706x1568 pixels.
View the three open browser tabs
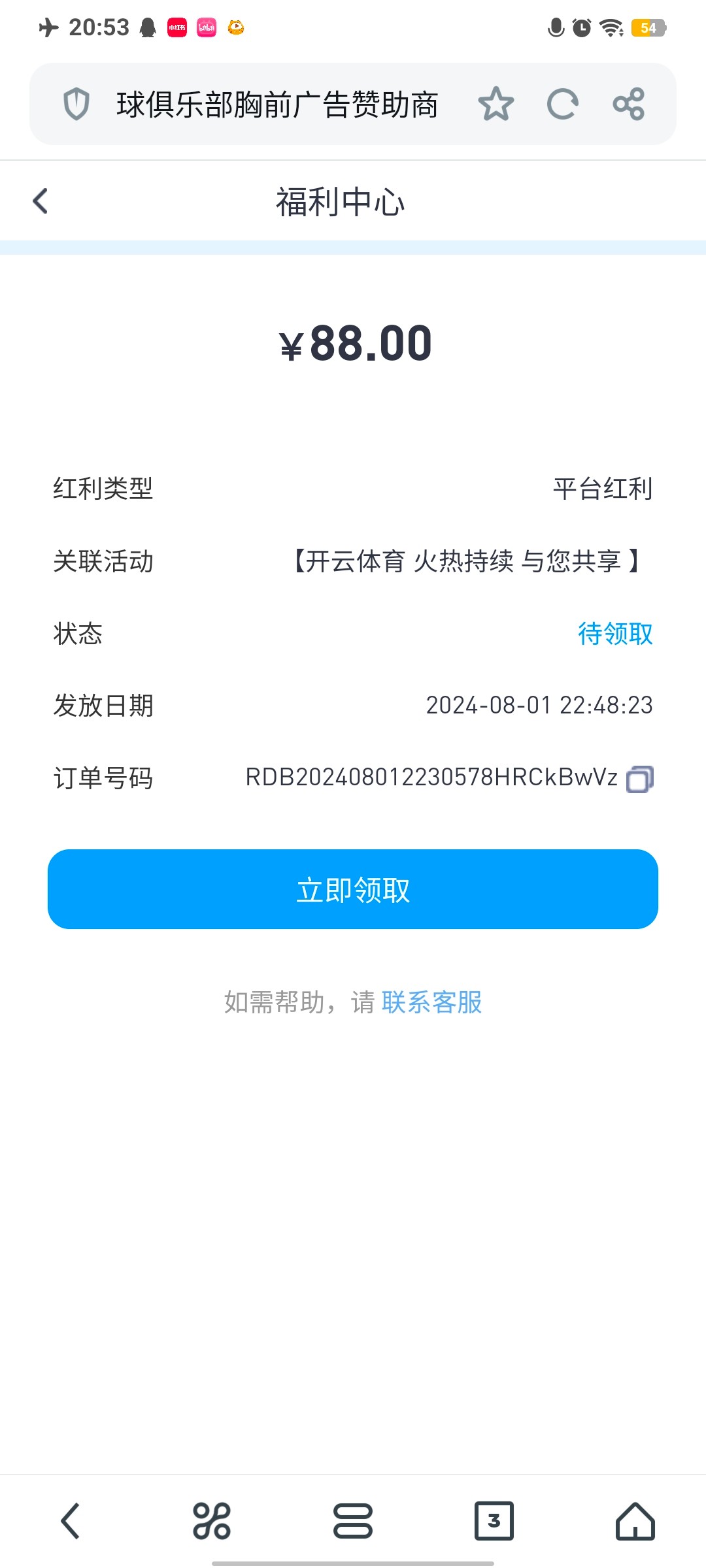pyautogui.click(x=494, y=1521)
